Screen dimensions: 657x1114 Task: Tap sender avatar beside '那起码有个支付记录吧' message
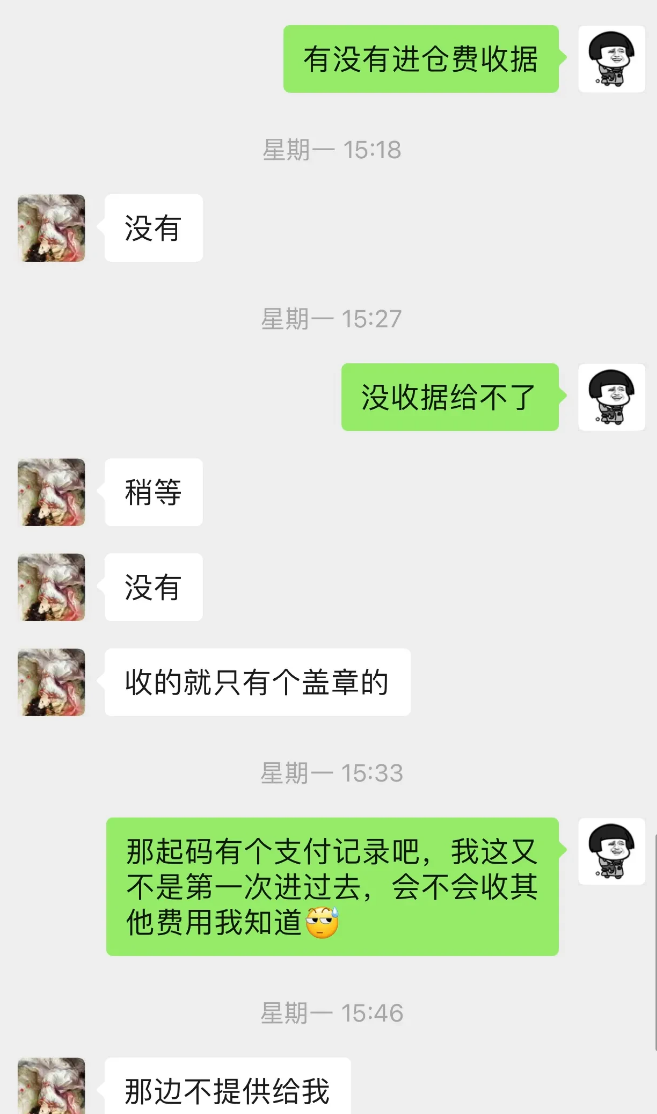[x=612, y=851]
